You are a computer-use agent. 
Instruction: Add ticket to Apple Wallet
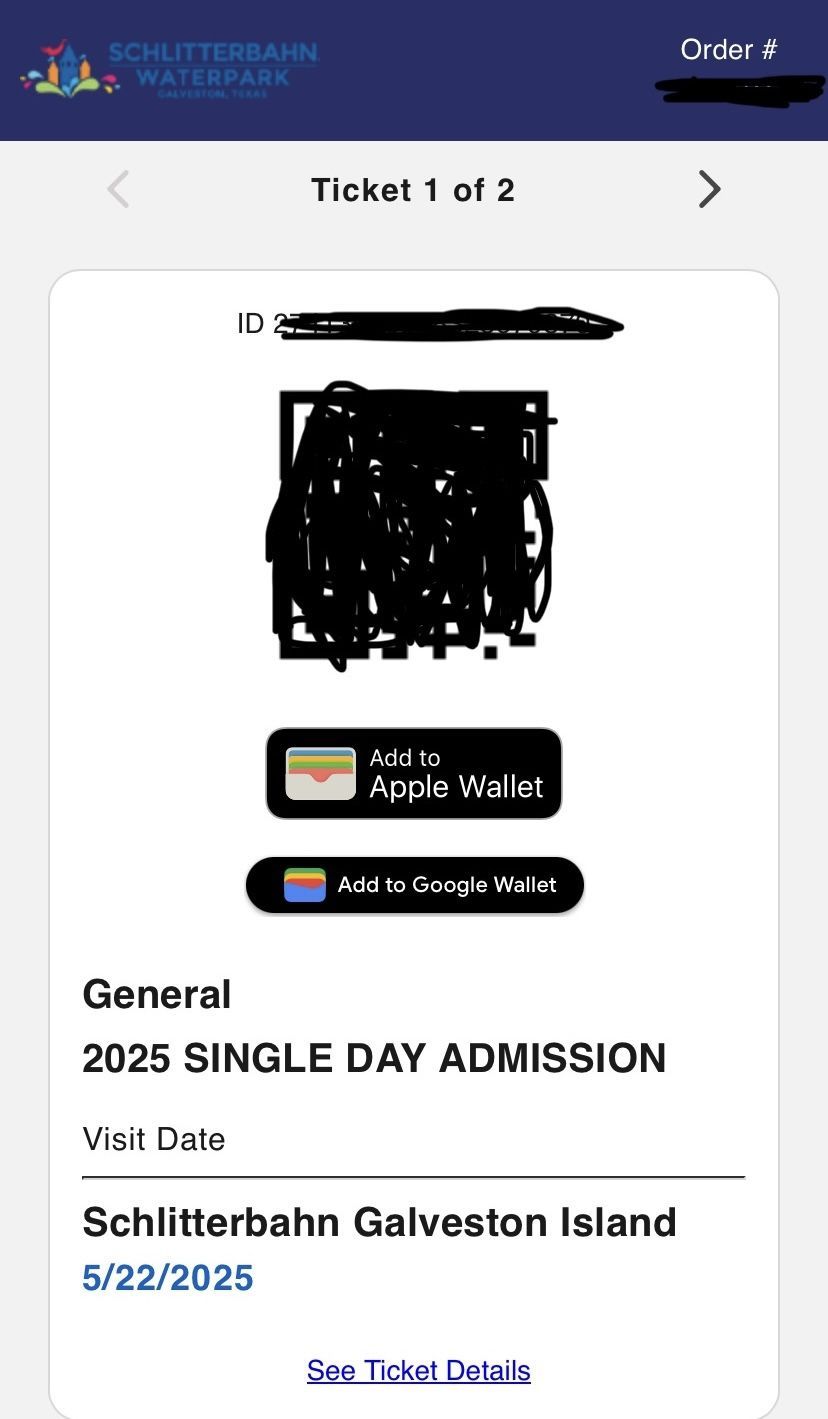413,773
